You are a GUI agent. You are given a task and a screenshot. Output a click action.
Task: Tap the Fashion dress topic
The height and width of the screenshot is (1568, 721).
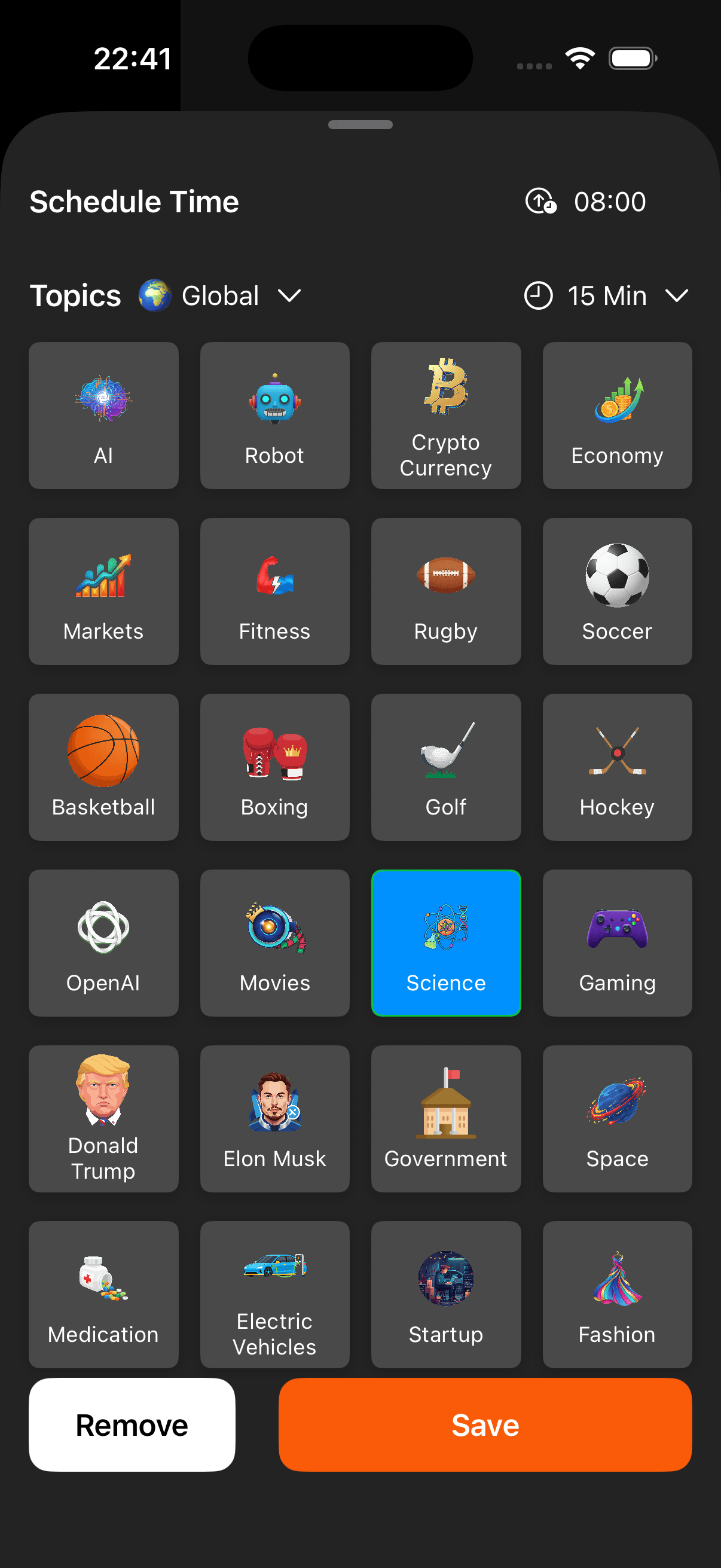point(617,1295)
